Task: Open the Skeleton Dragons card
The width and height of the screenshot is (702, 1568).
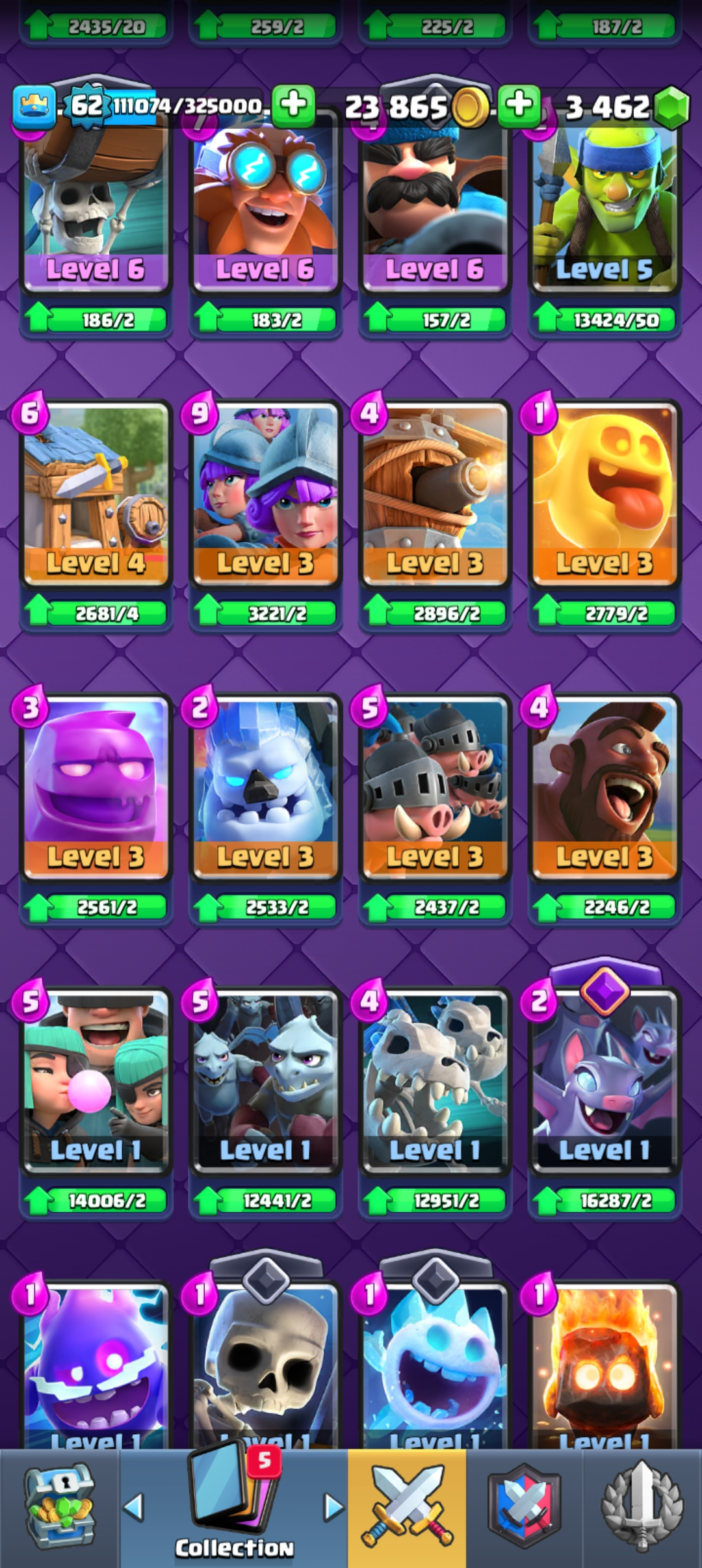Action: pos(434,1082)
